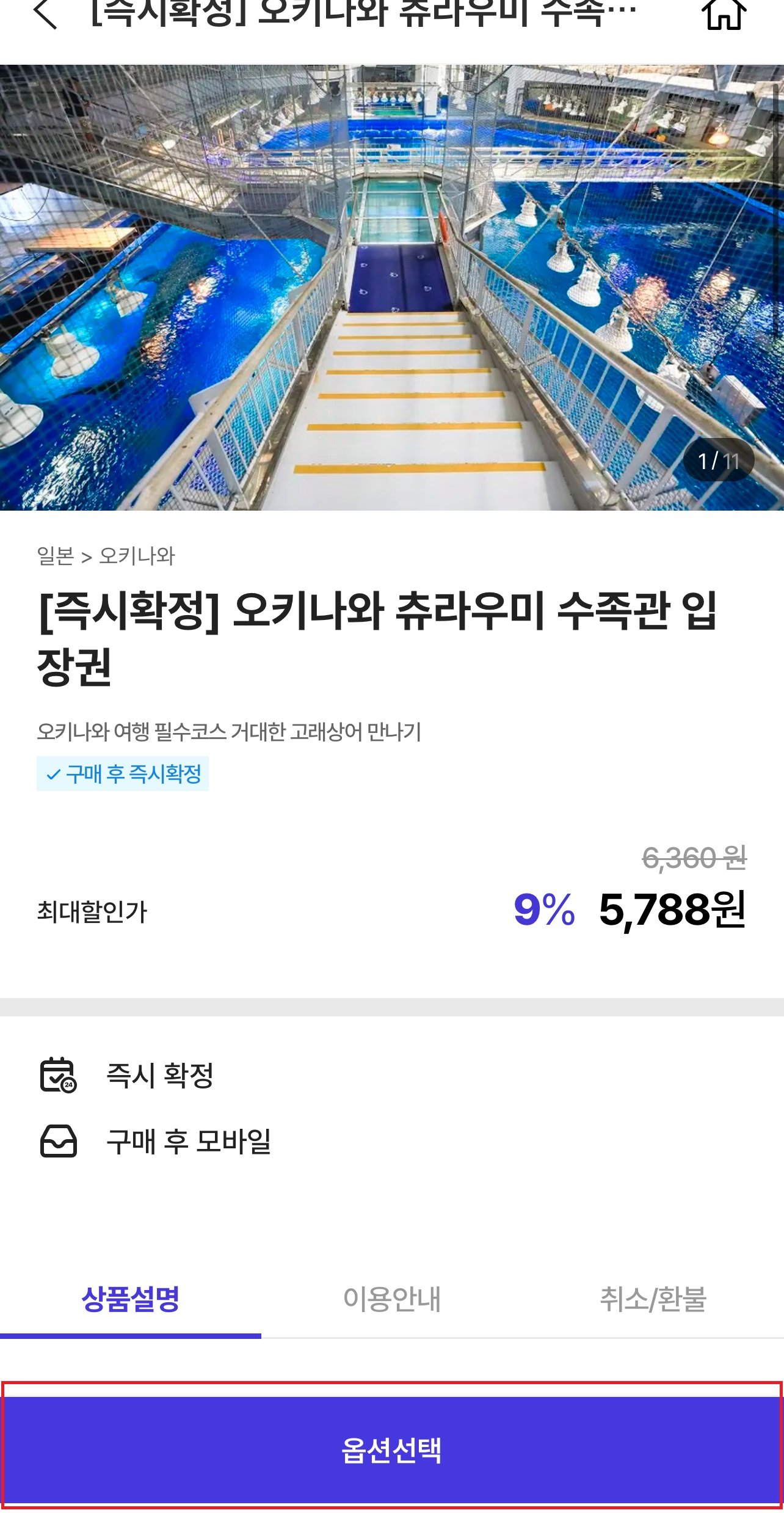Open the home icon in header
The height and width of the screenshot is (1513, 784).
pos(724,13)
